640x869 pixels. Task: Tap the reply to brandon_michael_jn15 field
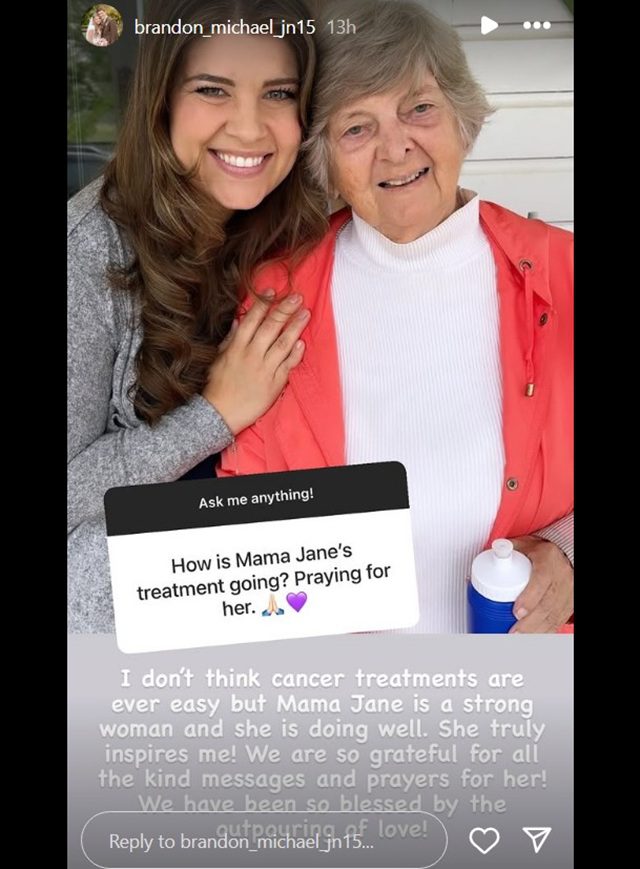(x=263, y=841)
